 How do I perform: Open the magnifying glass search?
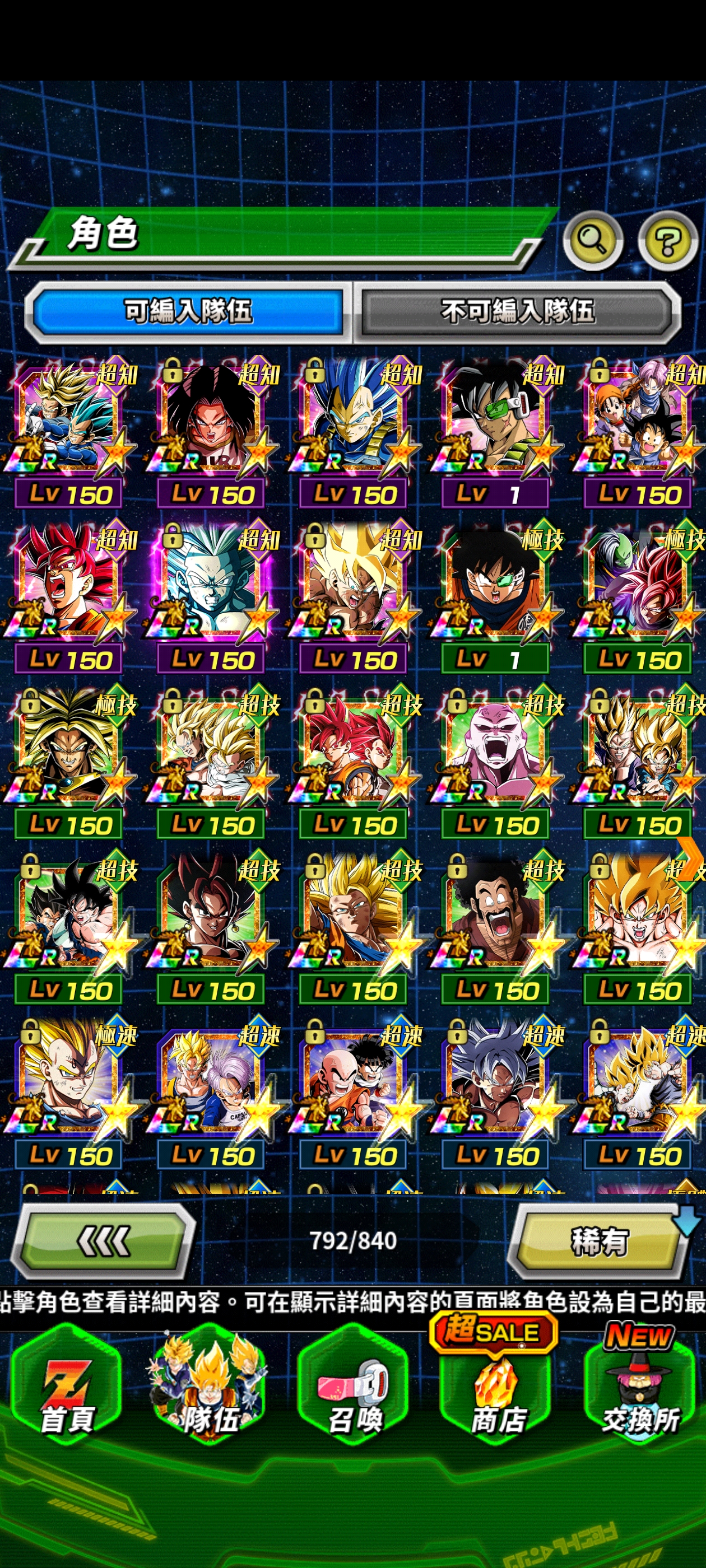click(592, 240)
